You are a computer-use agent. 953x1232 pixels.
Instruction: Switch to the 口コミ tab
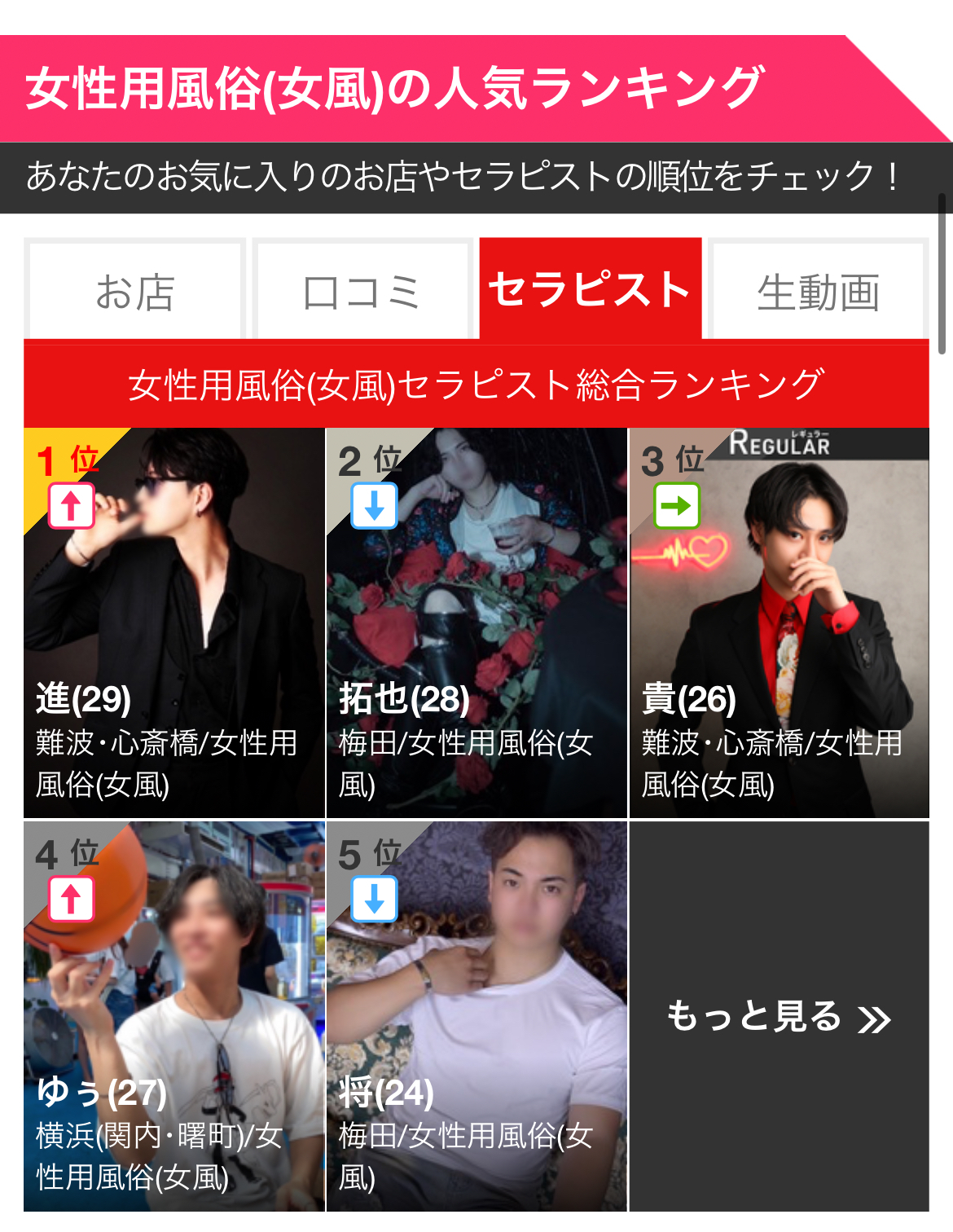(x=362, y=291)
